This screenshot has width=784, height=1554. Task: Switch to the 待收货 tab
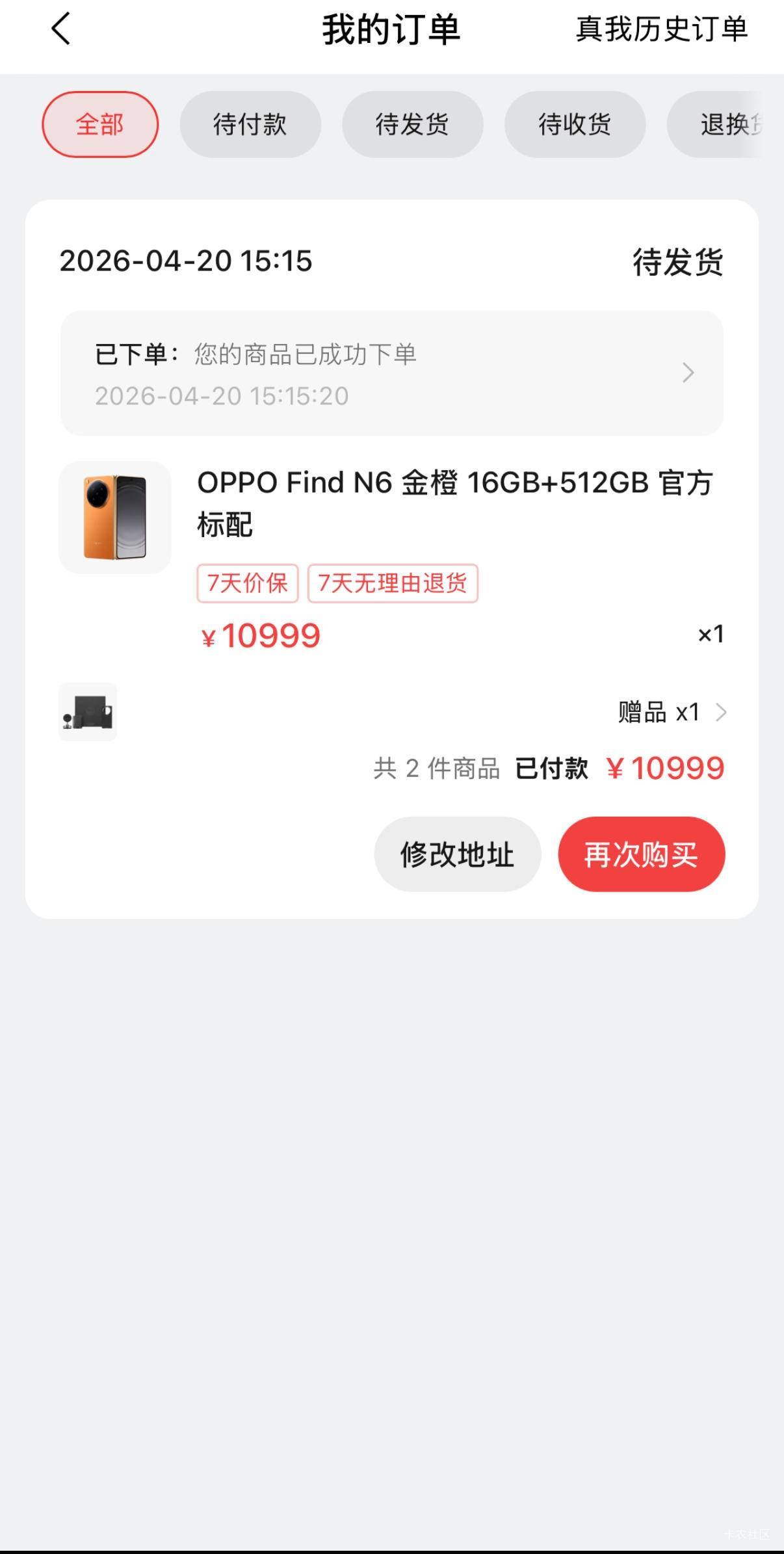(575, 124)
